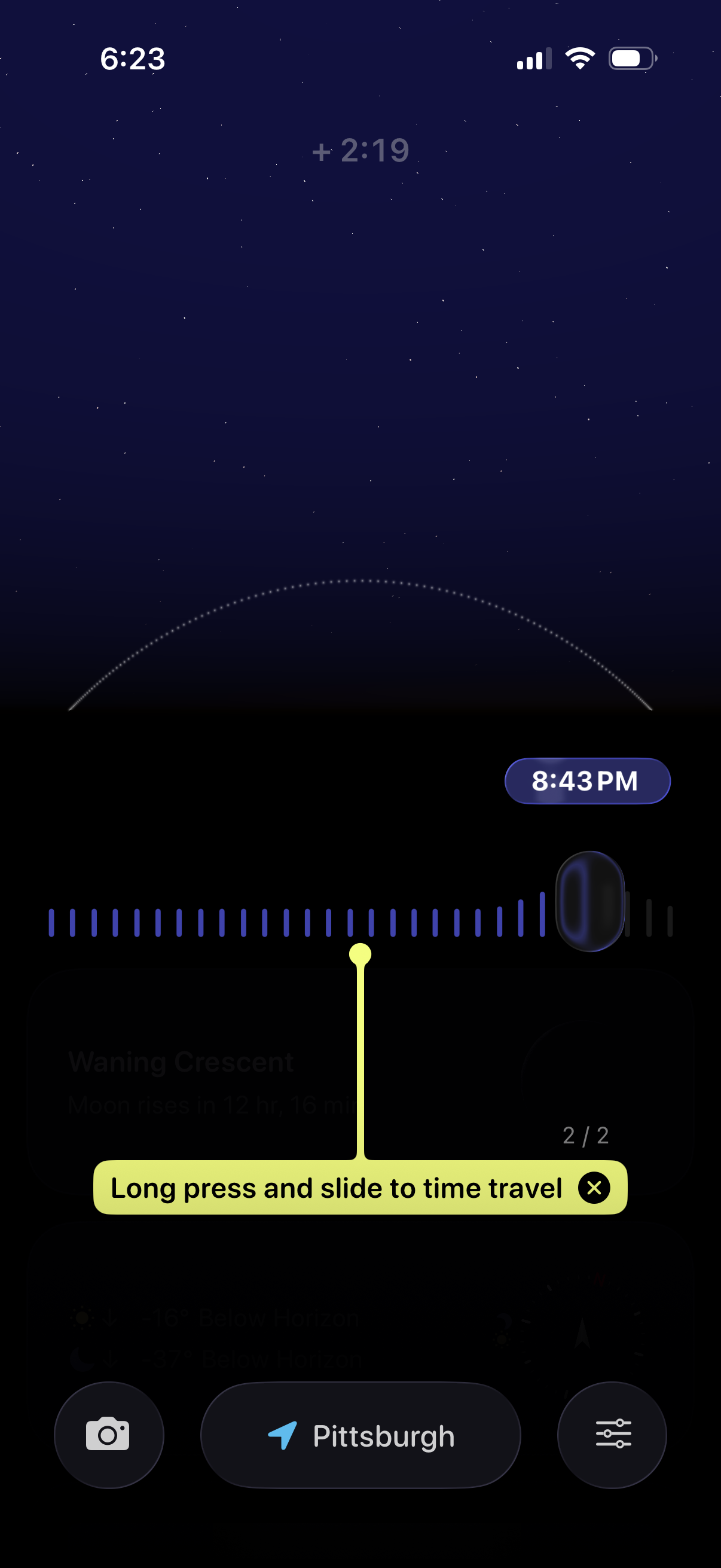721x1568 pixels.
Task: Tap the battery indicator in the status bar
Action: click(x=630, y=57)
